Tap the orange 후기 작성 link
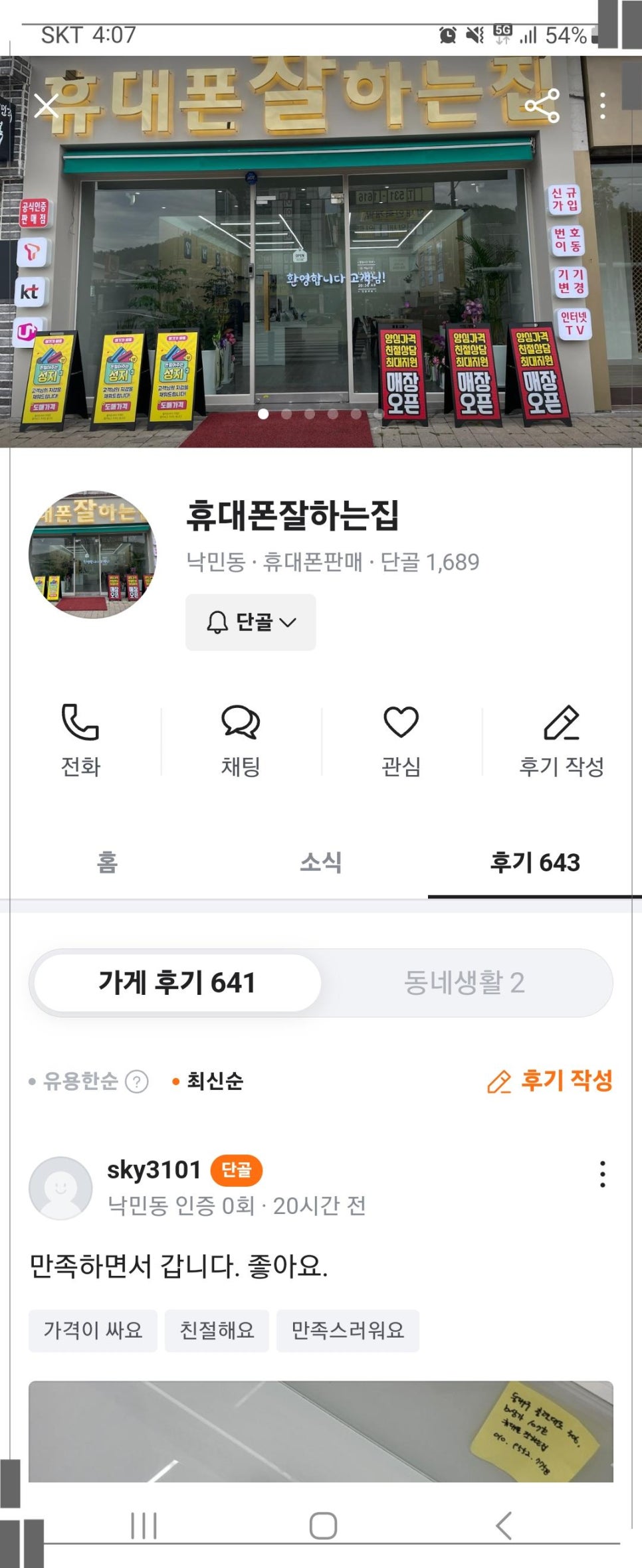Screen dimensions: 642x1568 click(550, 1081)
